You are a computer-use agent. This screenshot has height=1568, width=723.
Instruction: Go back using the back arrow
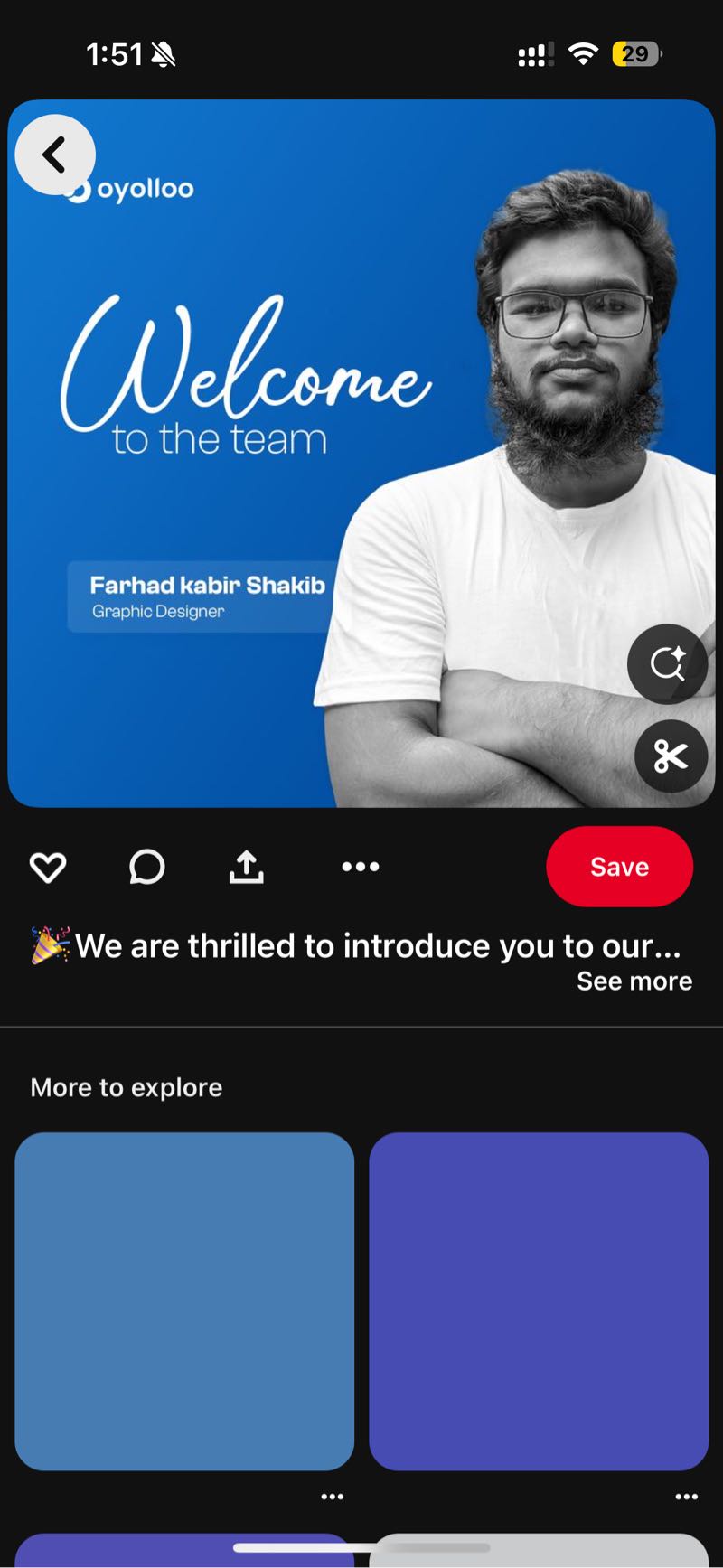pyautogui.click(x=55, y=155)
